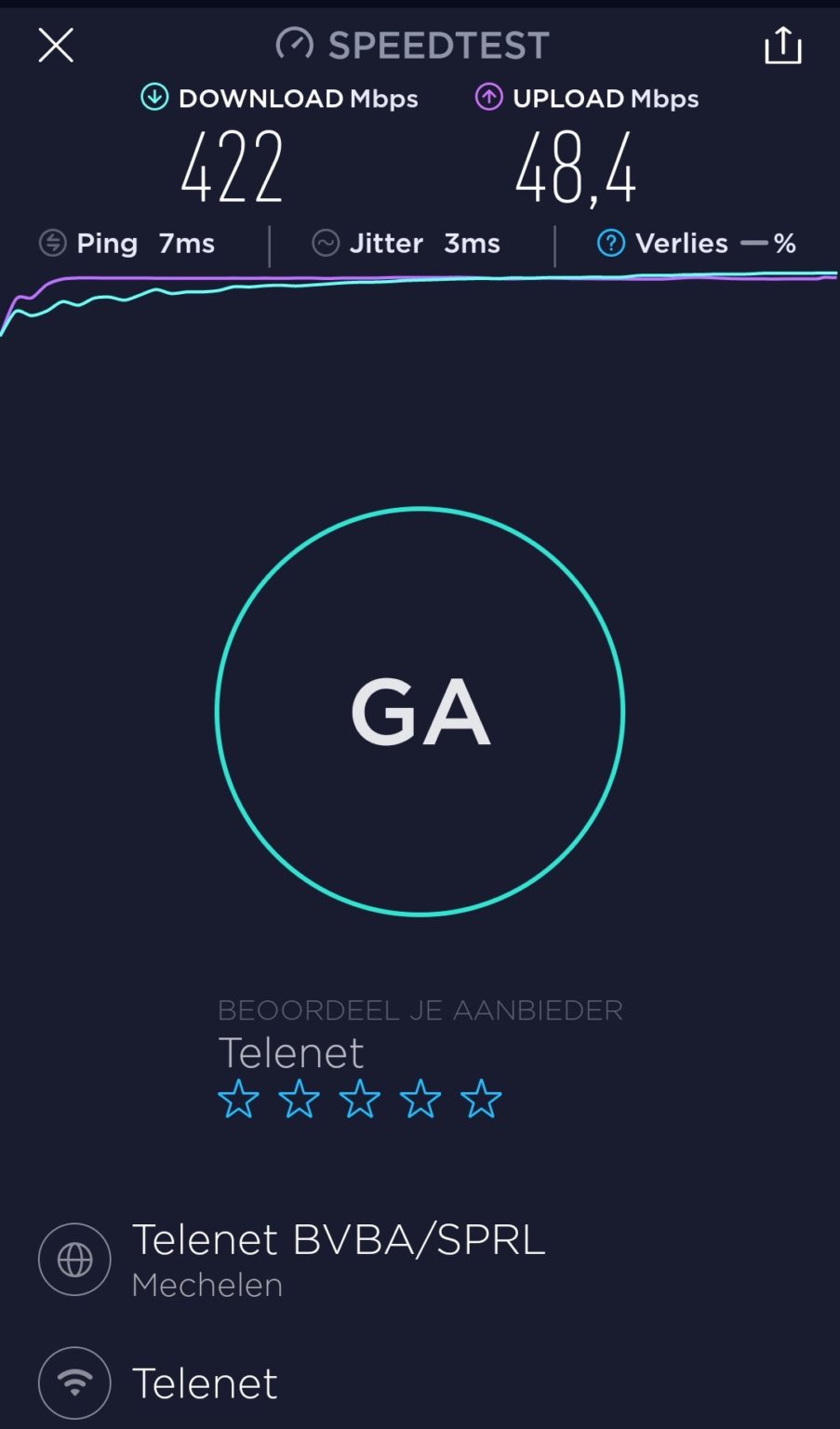The height and width of the screenshot is (1429, 840).
Task: Close the results screen with the X
Action: tap(56, 45)
